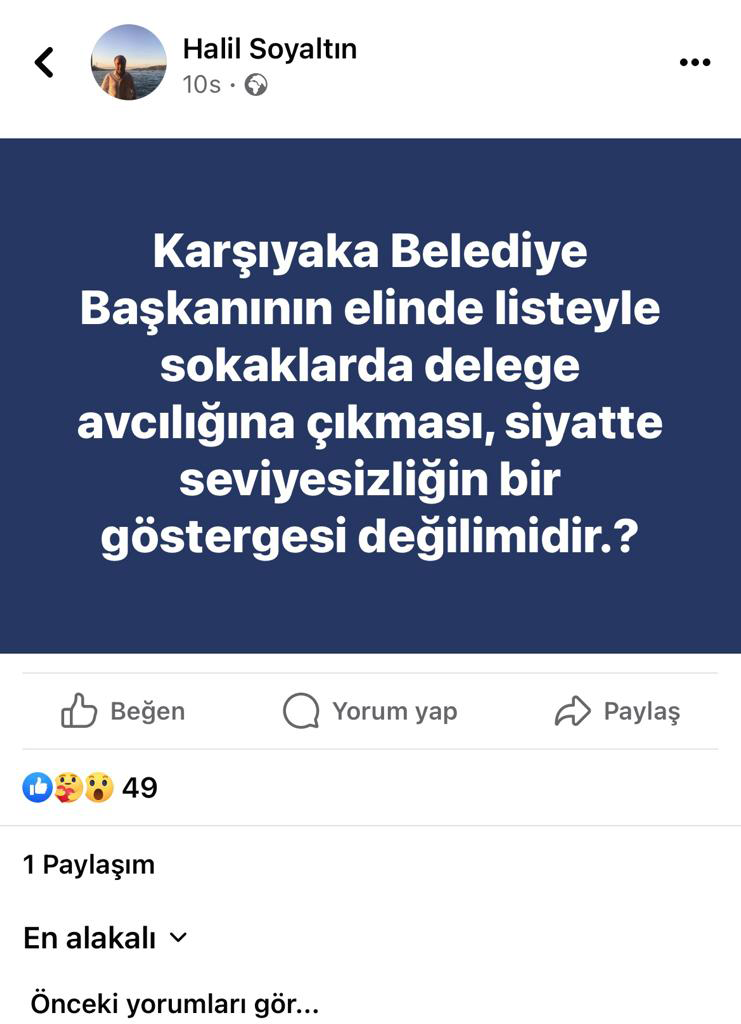
Task: View the 49 reactions list
Action: click(x=90, y=788)
